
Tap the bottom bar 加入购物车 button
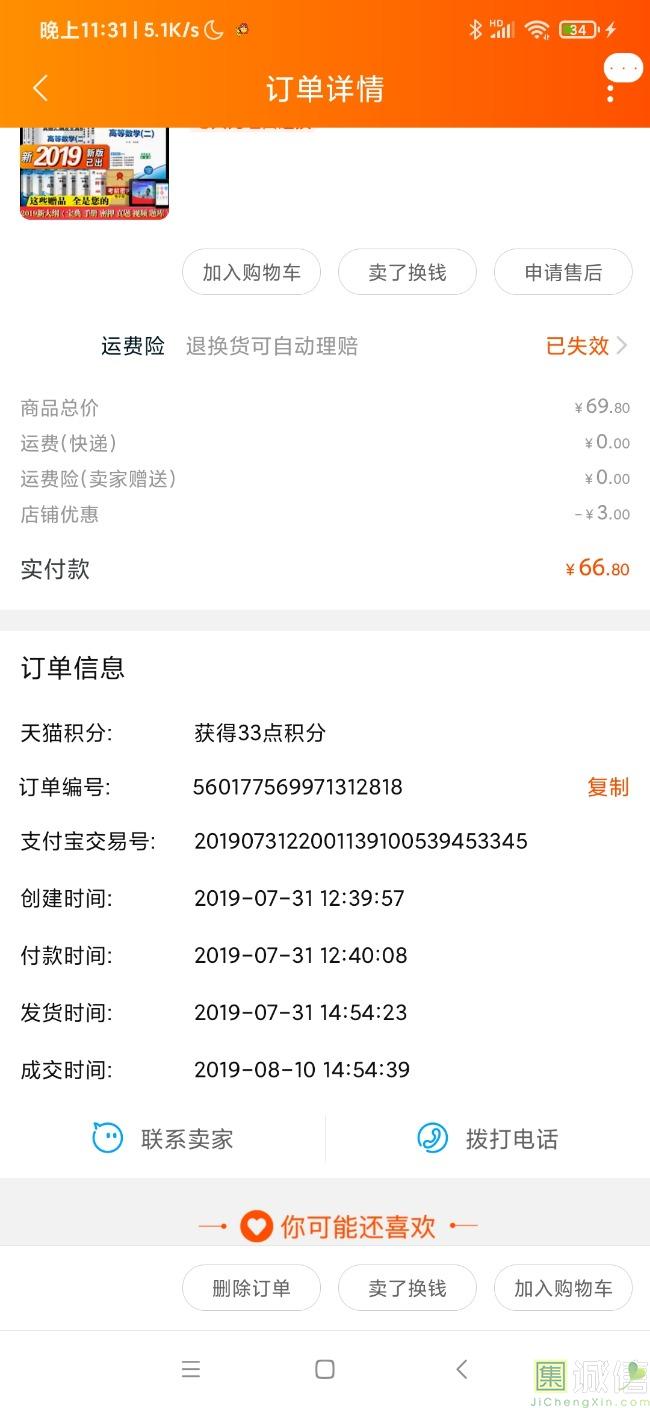click(x=563, y=1288)
